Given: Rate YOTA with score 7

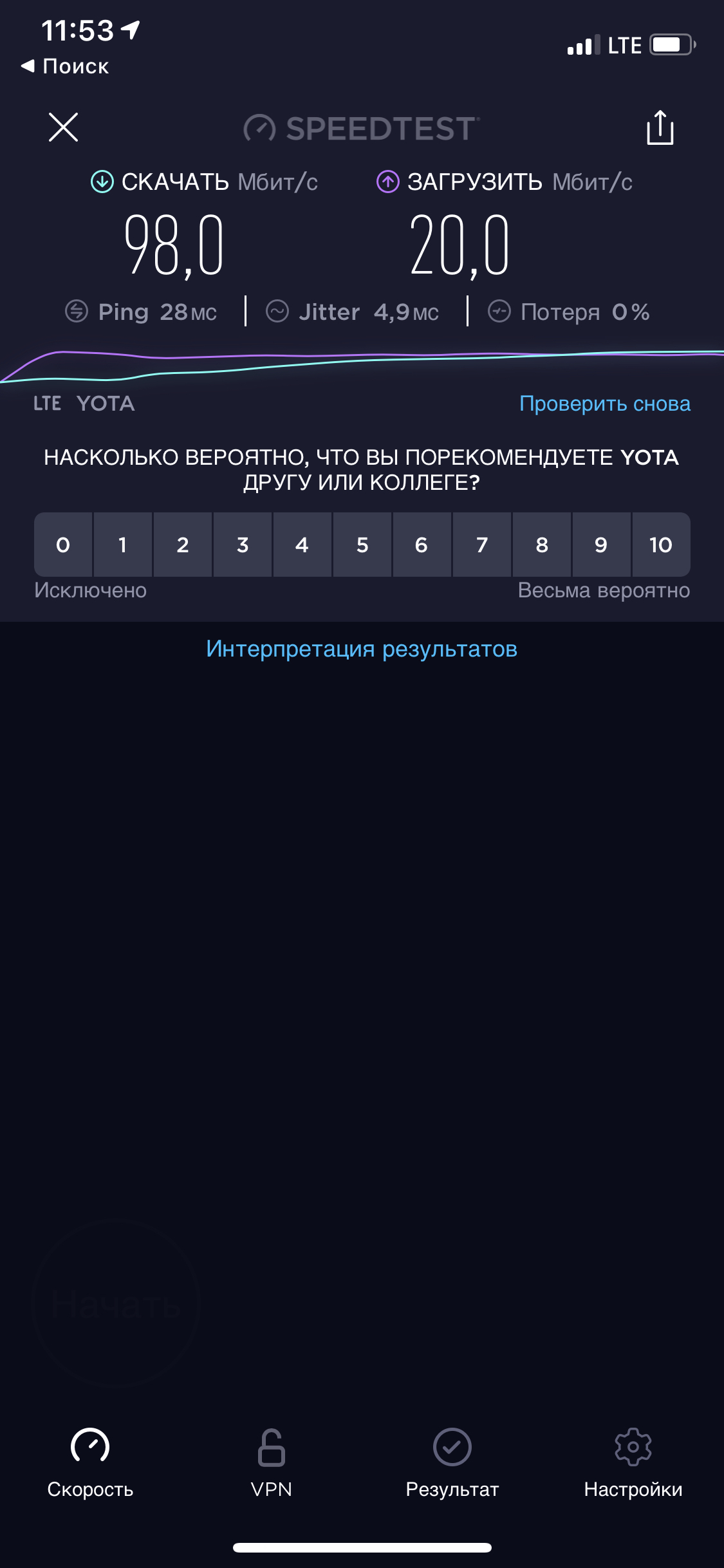Looking at the screenshot, I should (481, 545).
